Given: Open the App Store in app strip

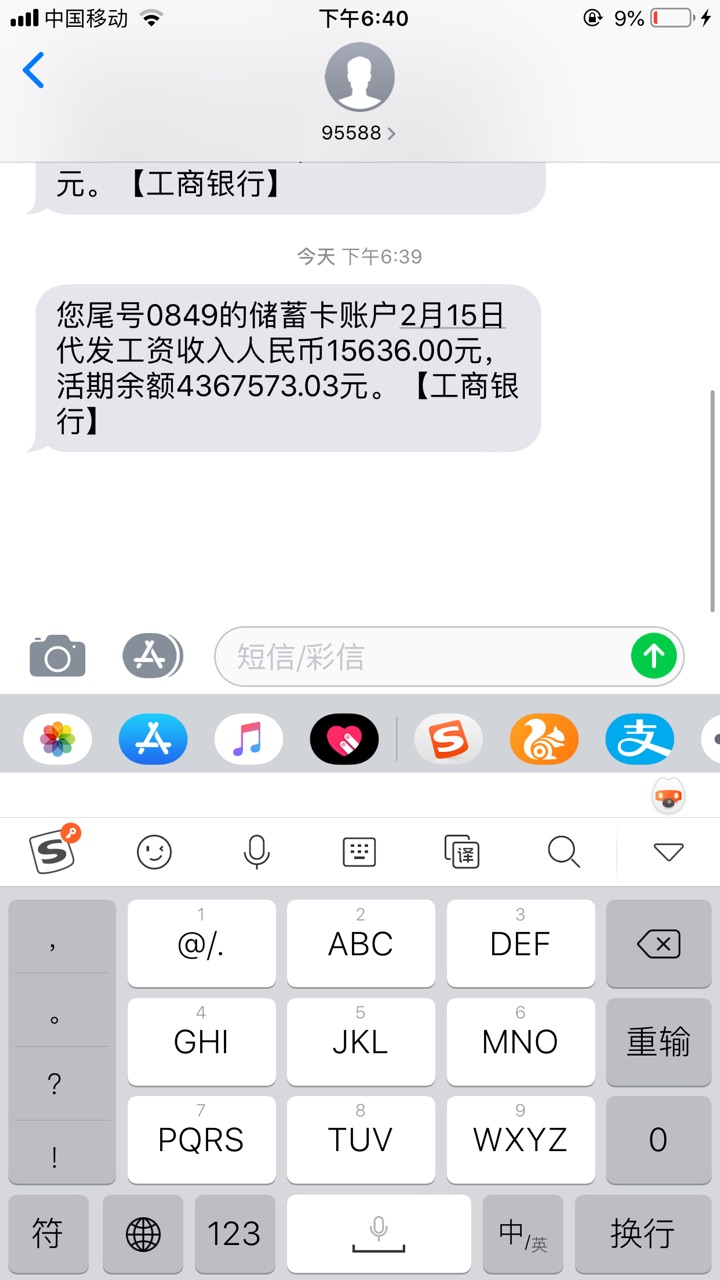Looking at the screenshot, I should [153, 740].
